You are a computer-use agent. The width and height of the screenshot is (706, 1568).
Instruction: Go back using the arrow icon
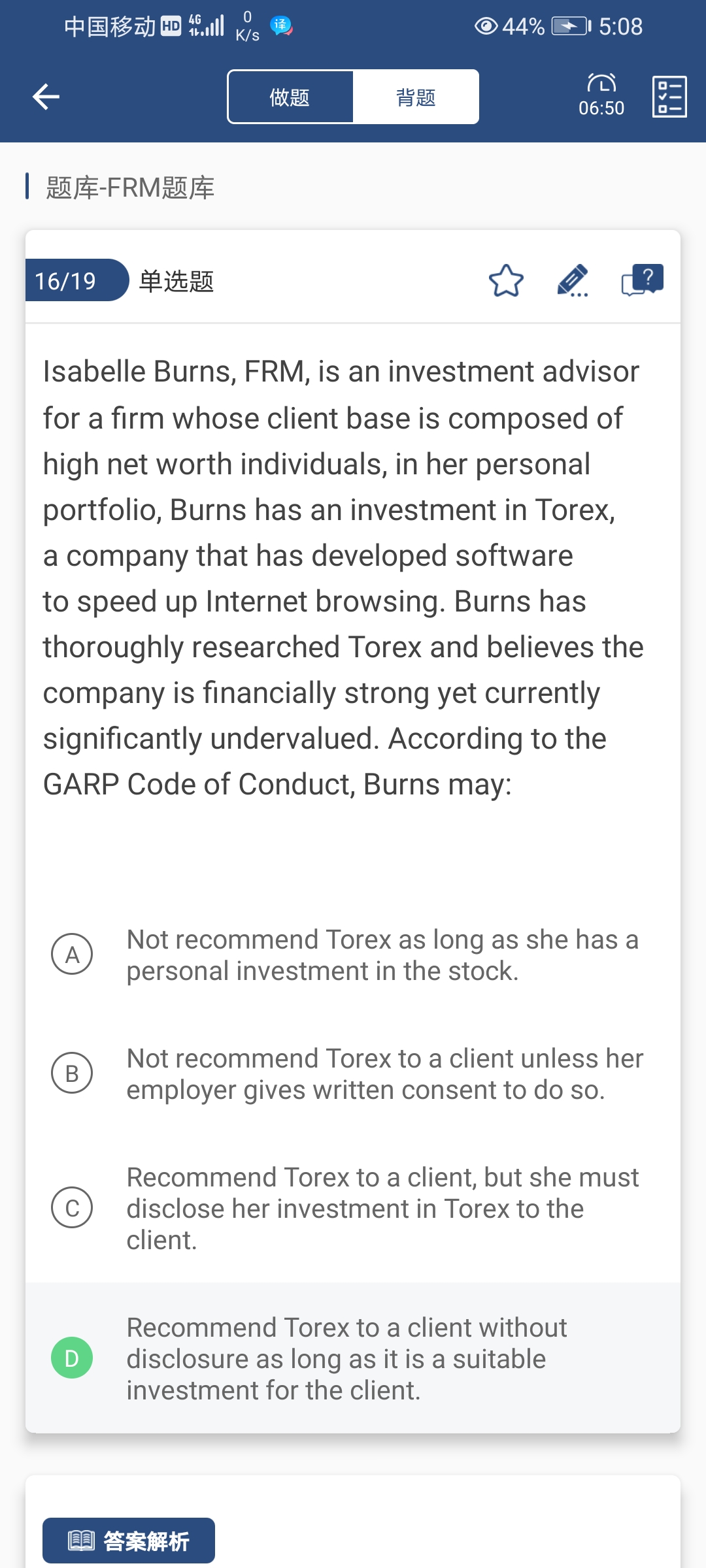pos(46,97)
